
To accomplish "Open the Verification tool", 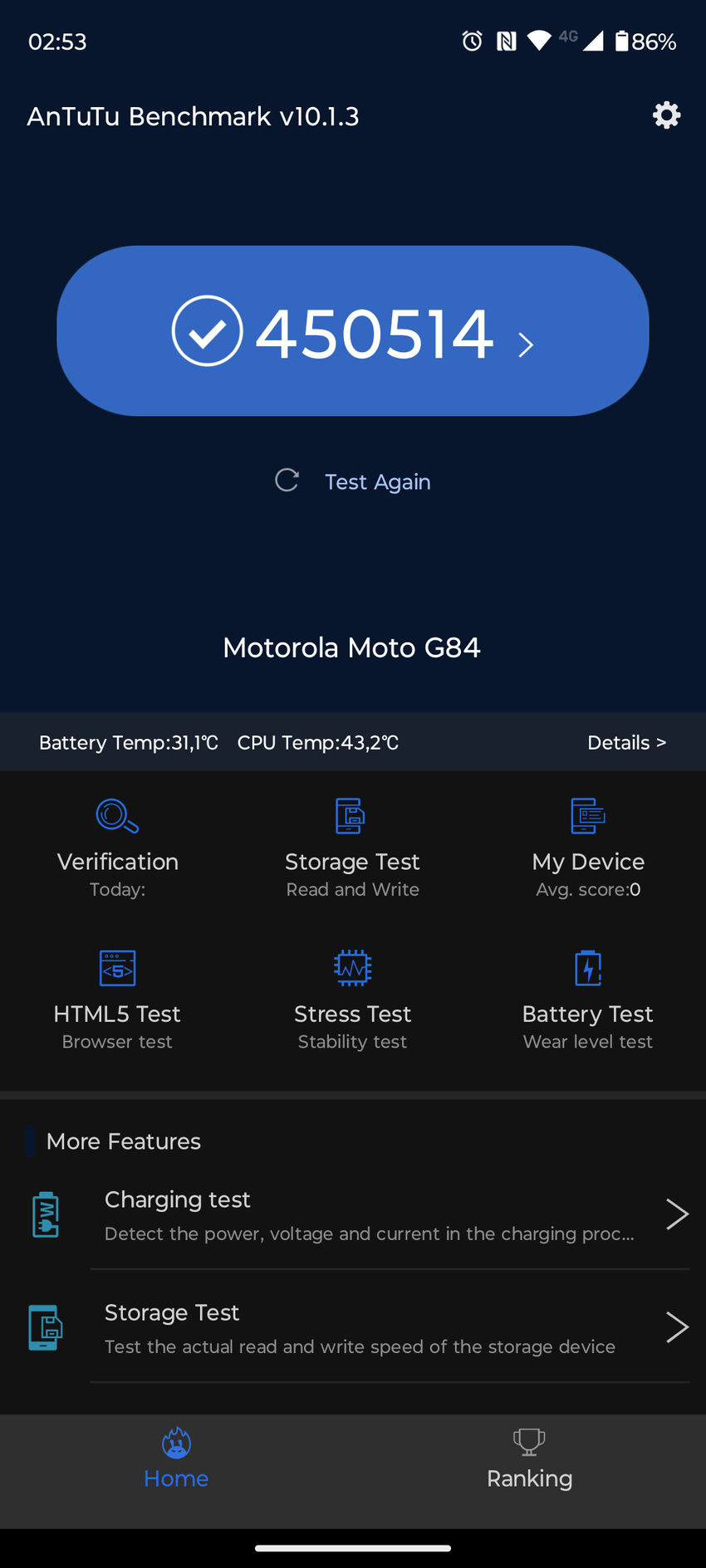I will [x=117, y=847].
